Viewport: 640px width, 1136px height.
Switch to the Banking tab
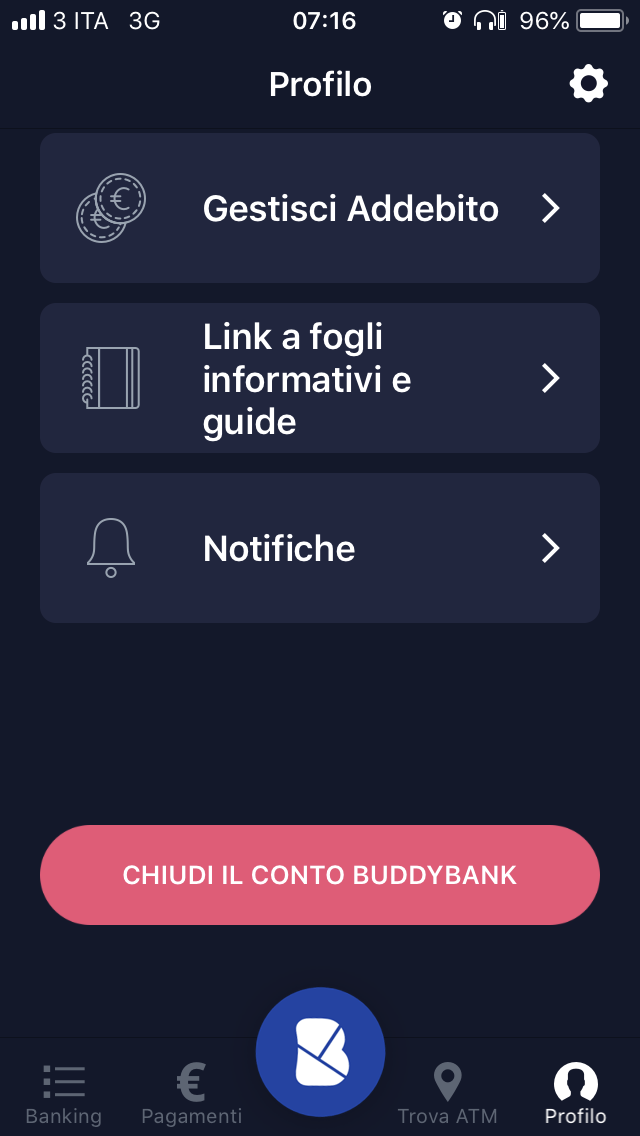point(64,1094)
